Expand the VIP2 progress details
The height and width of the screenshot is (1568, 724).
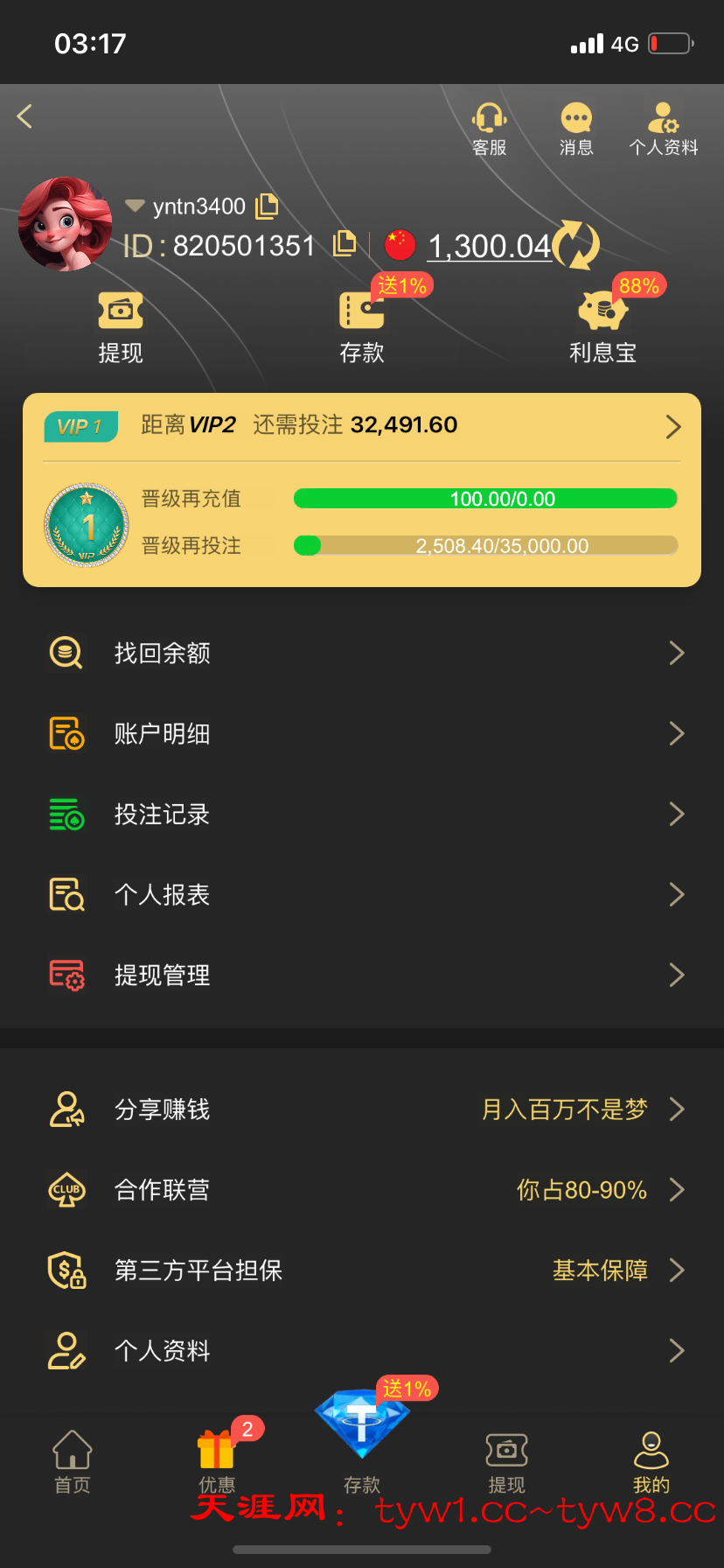click(672, 426)
